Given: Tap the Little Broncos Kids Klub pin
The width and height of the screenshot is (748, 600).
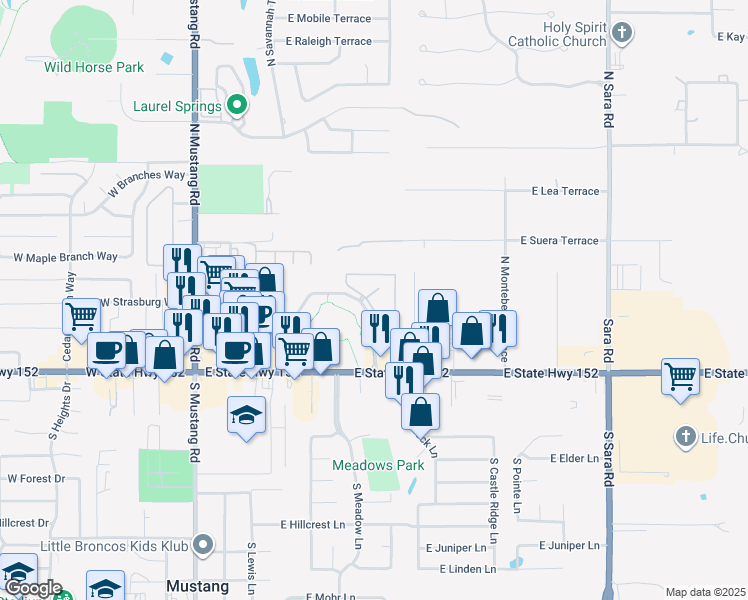Looking at the screenshot, I should click(204, 546).
